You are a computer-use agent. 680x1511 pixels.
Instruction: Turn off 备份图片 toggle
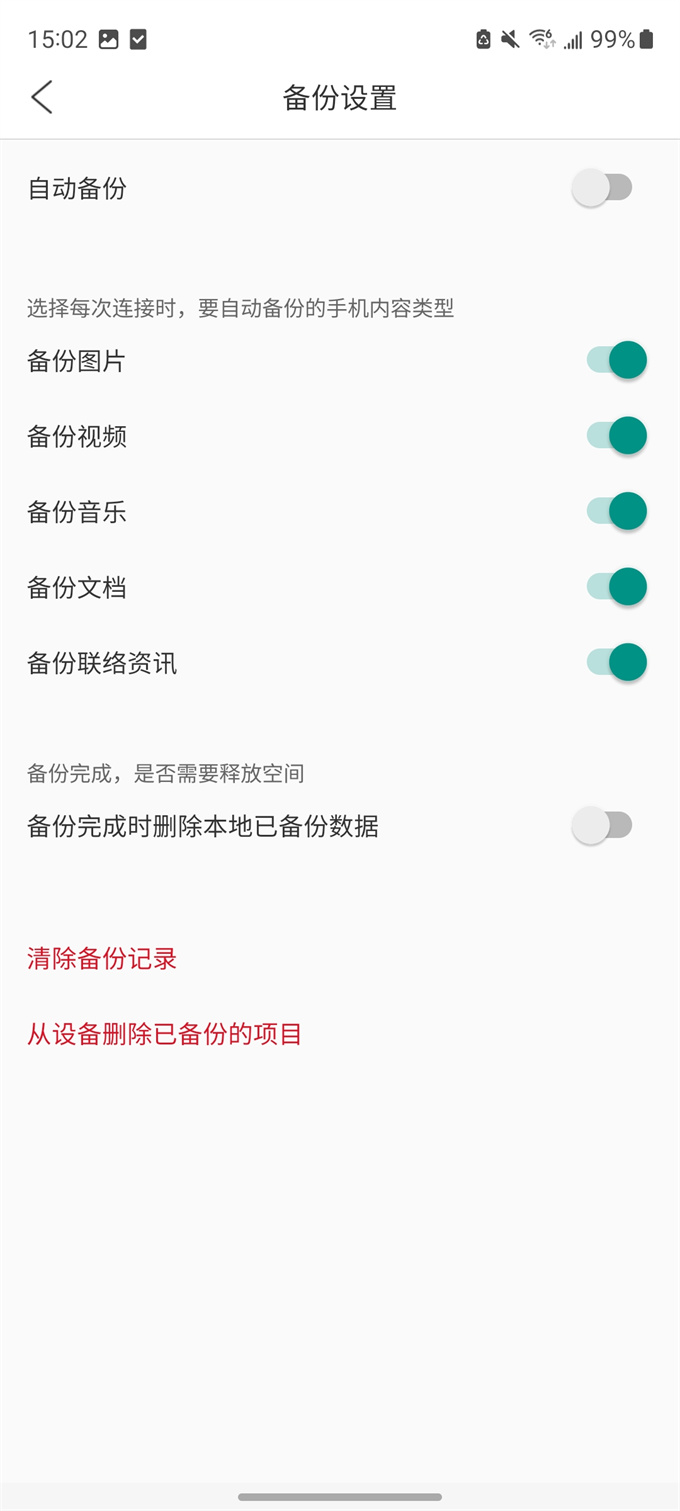(616, 360)
